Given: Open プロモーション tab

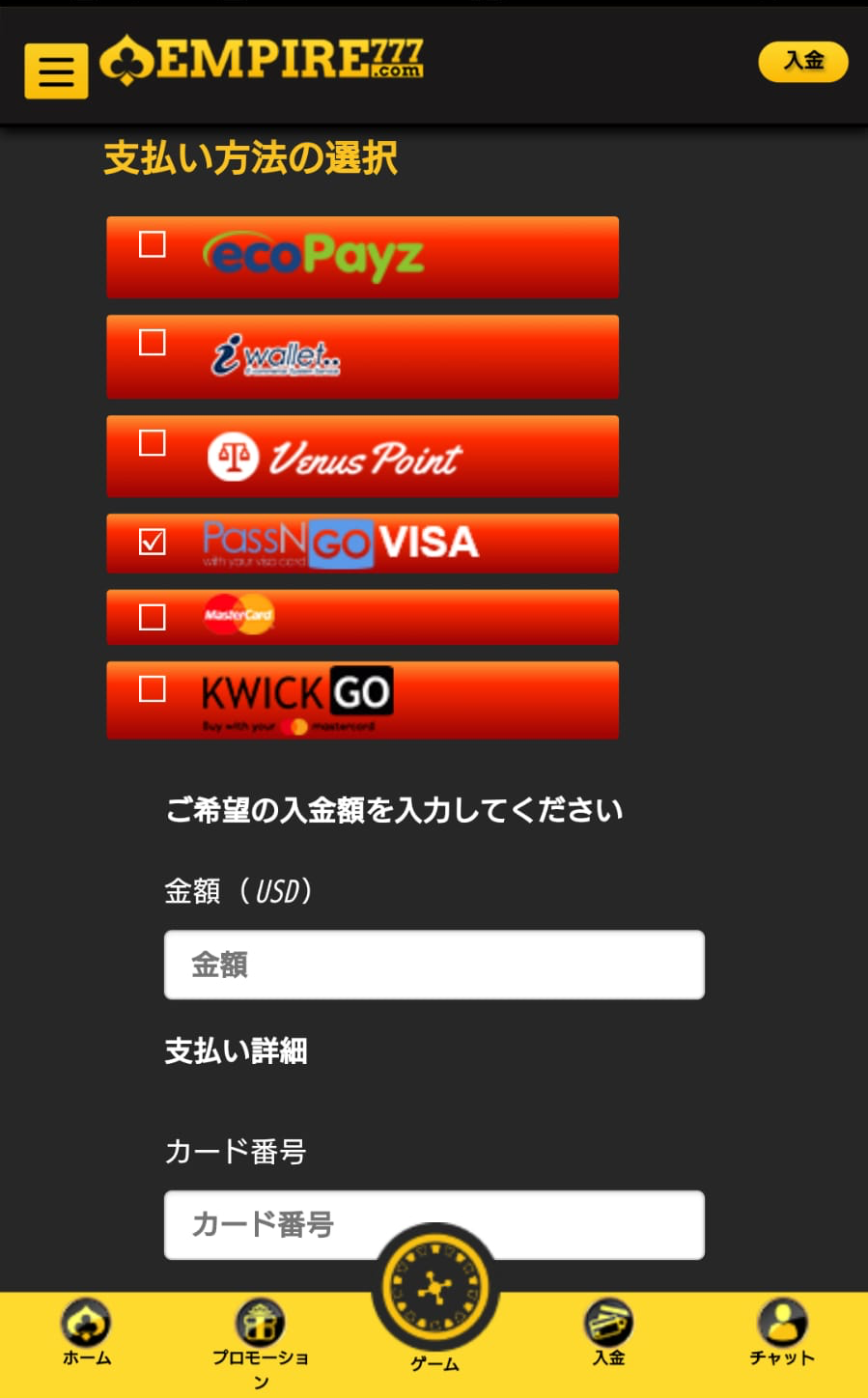Looking at the screenshot, I should tap(260, 1337).
